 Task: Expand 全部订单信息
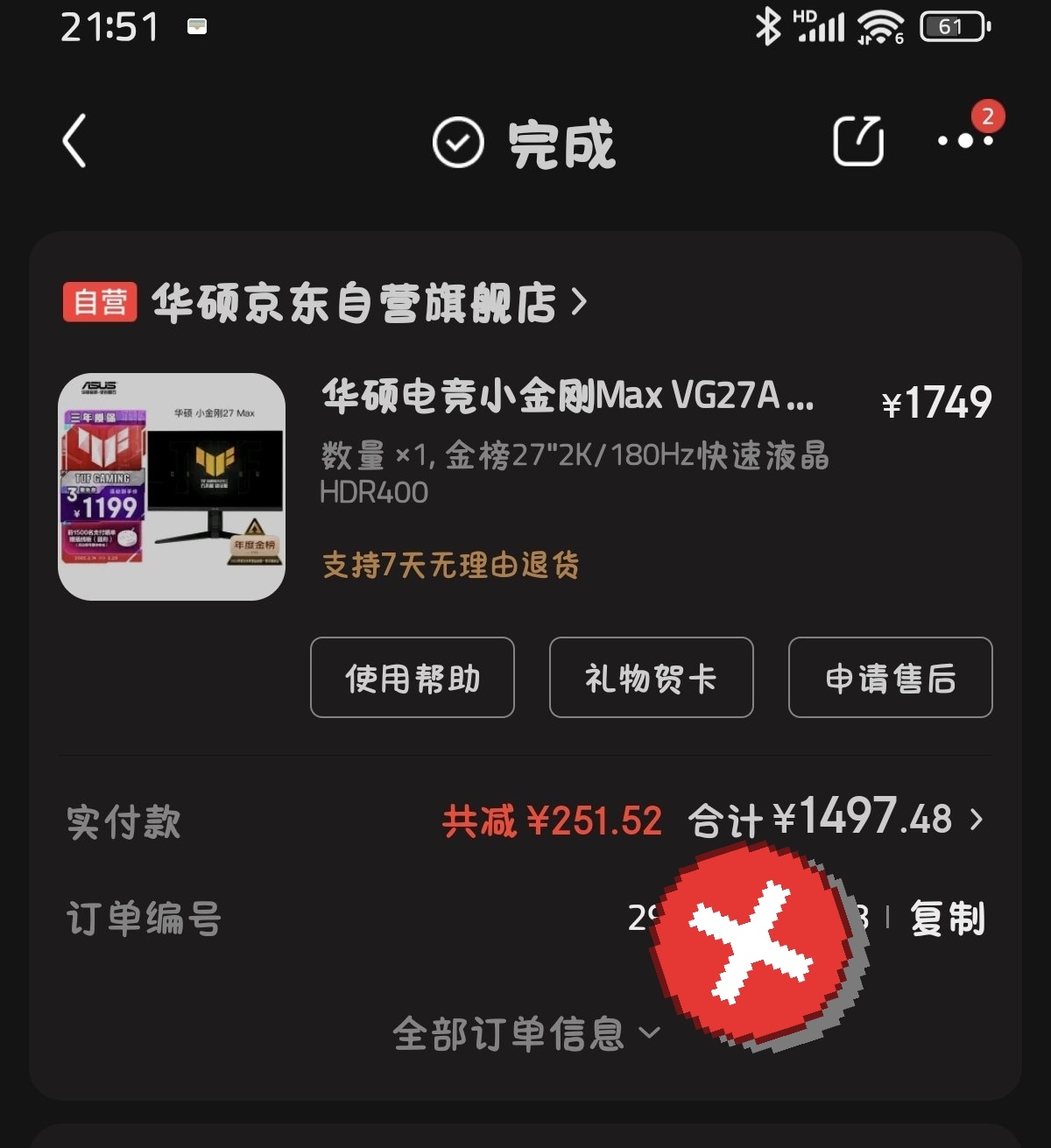coord(524,1033)
